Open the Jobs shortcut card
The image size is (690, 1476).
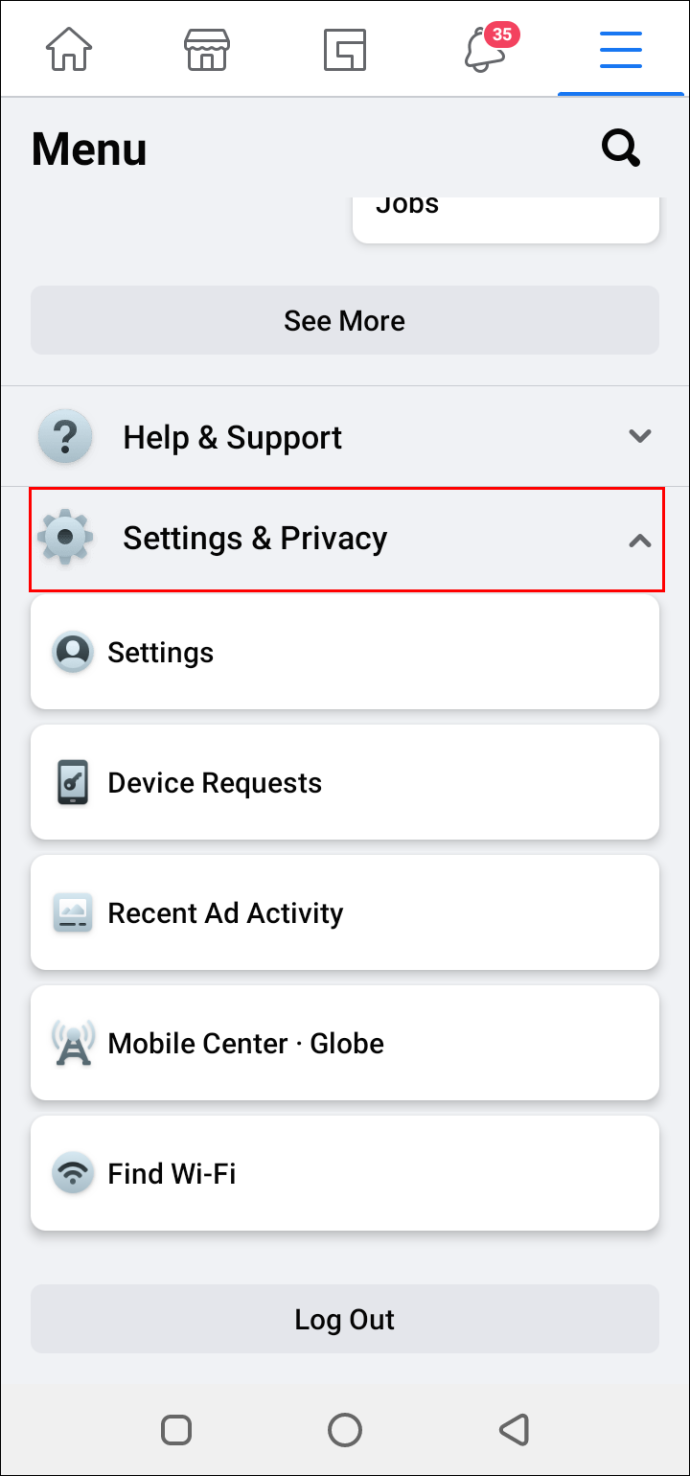(506, 219)
